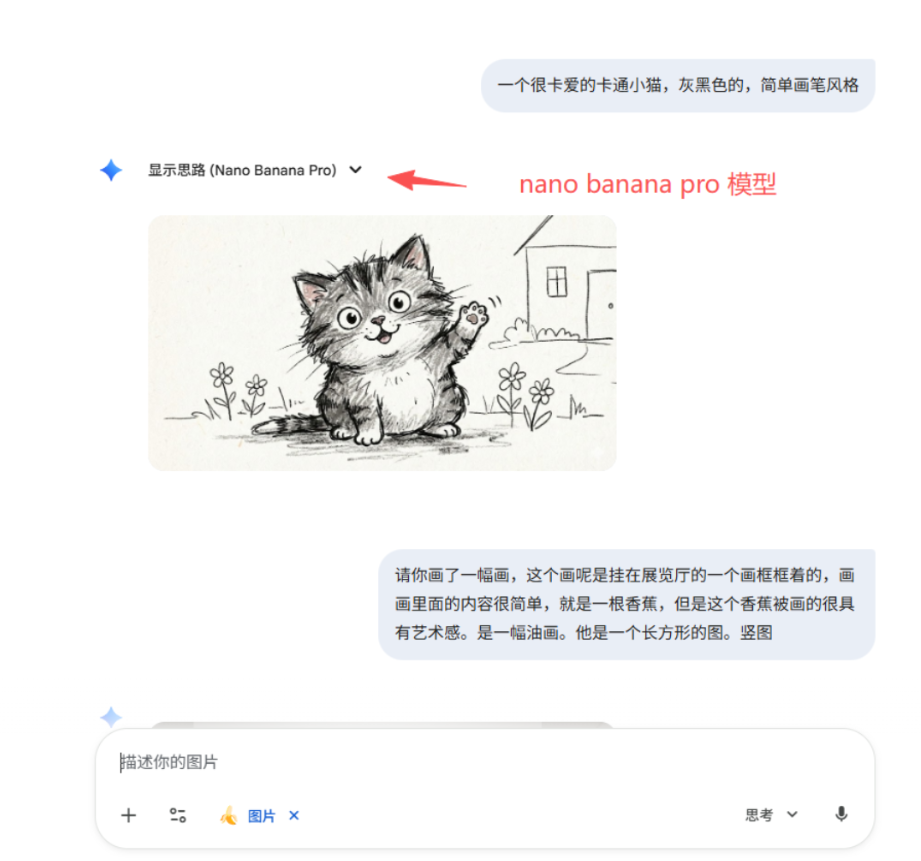The width and height of the screenshot is (921, 861).
Task: Open the 思考 mode dropdown
Action: tap(771, 815)
